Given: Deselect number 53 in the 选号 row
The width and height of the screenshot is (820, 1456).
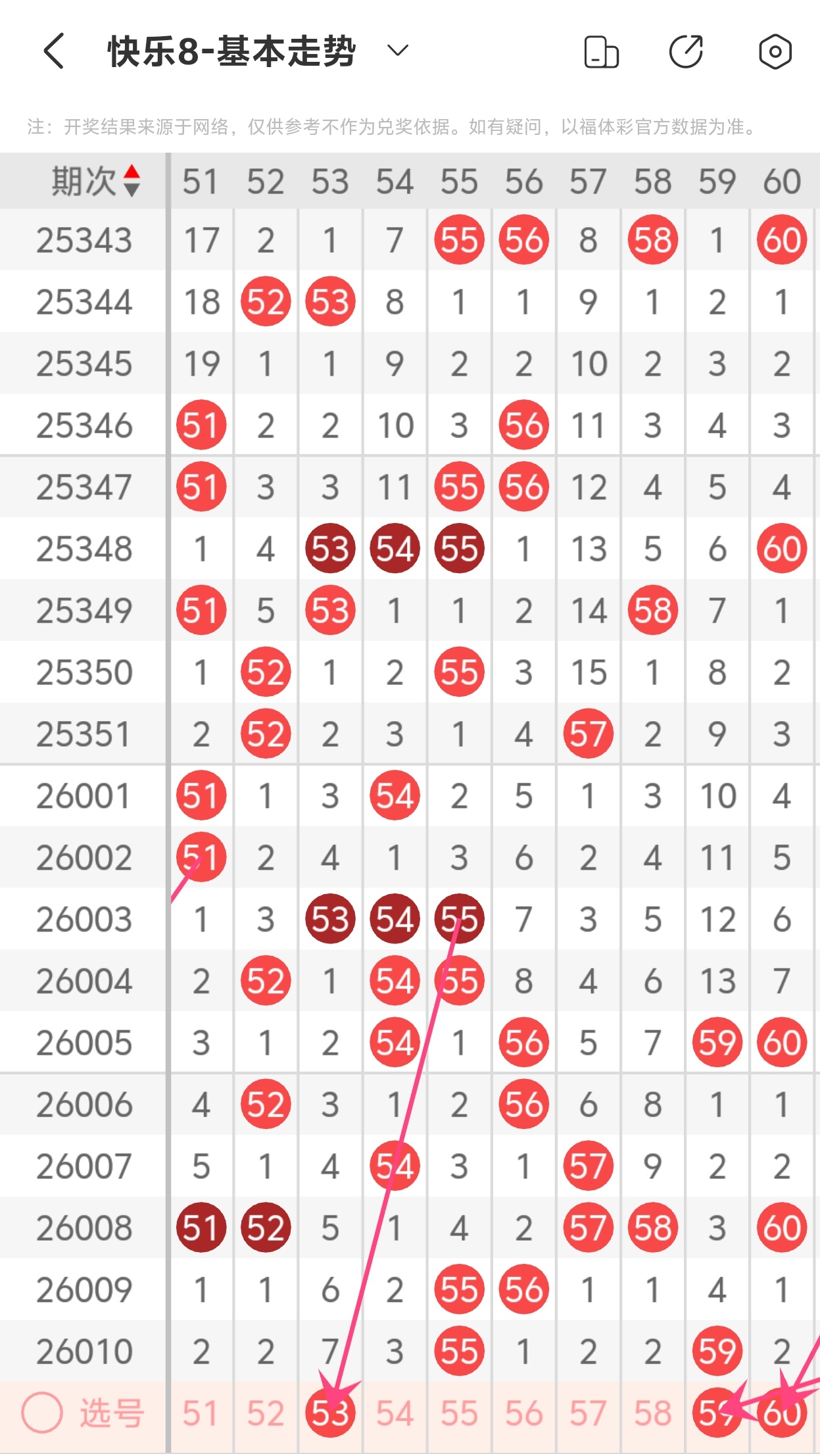Looking at the screenshot, I should 330,1413.
